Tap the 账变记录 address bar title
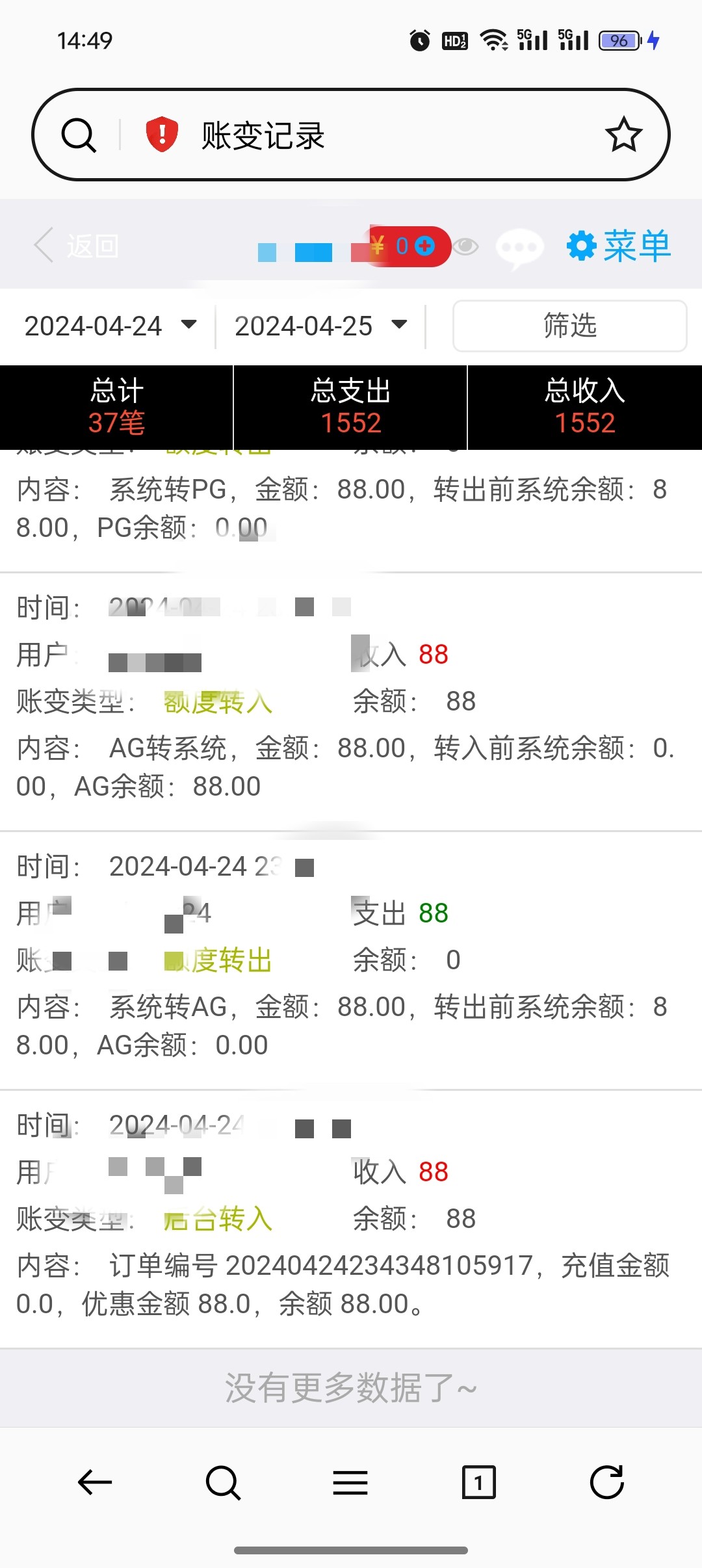This screenshot has width=702, height=1568. pyautogui.click(x=263, y=135)
